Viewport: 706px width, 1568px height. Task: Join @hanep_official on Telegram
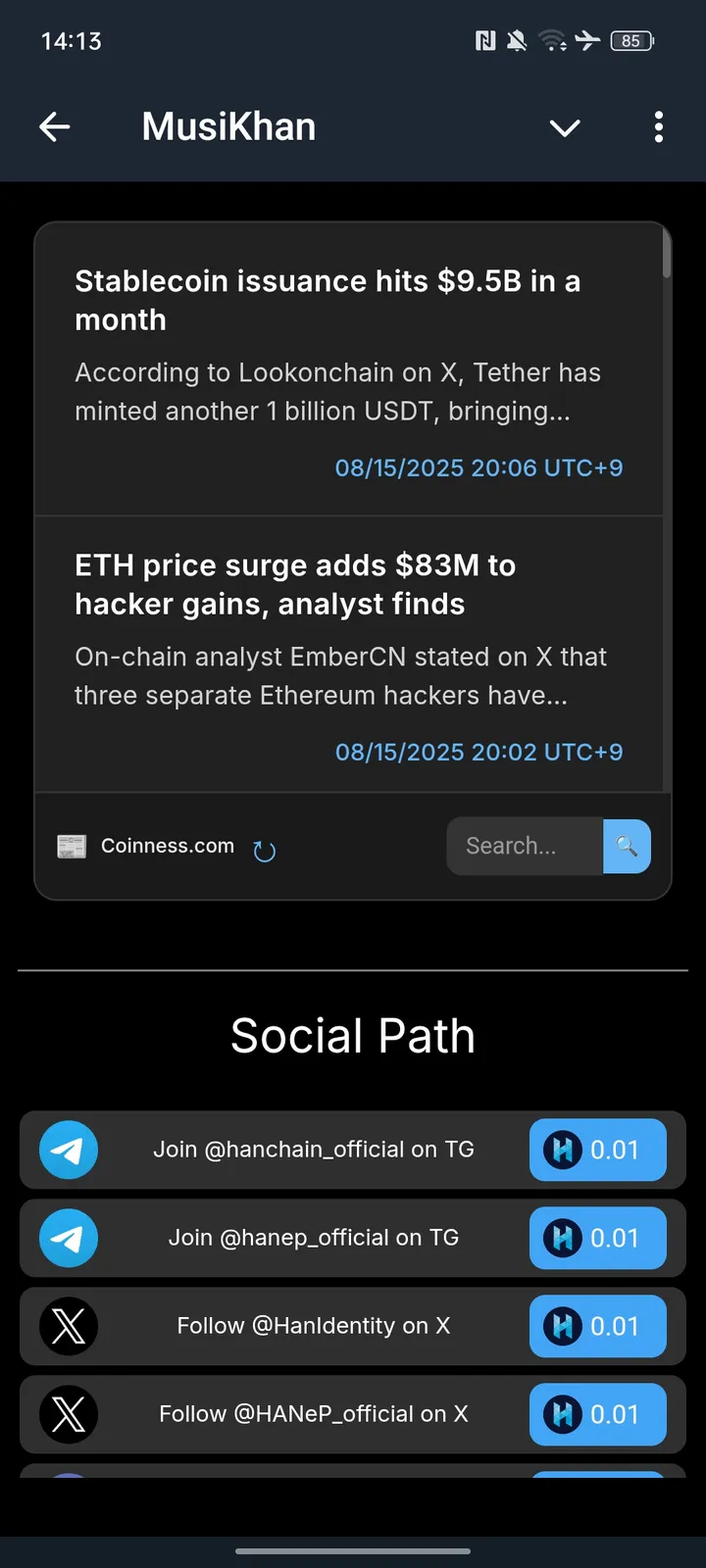point(314,1238)
